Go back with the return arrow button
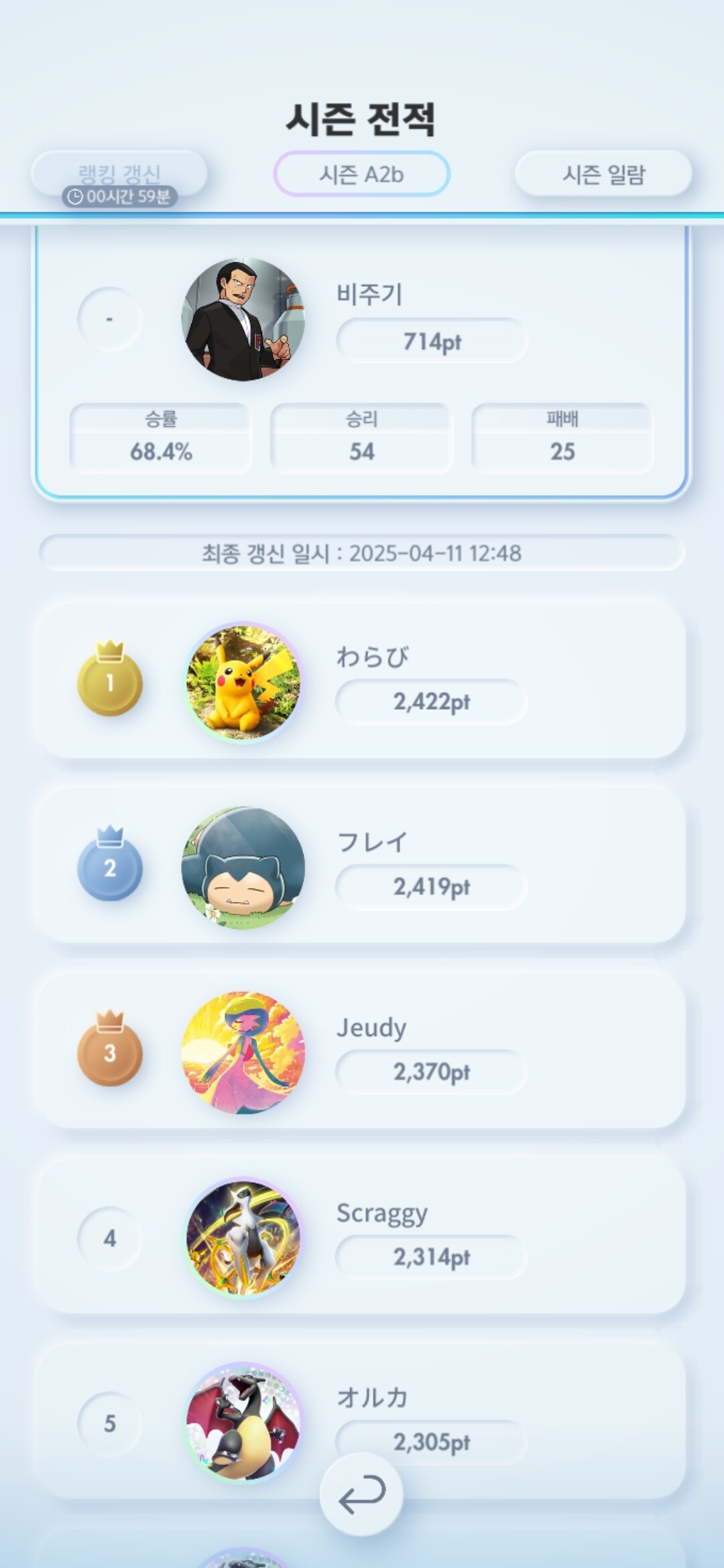This screenshot has height=1568, width=724. point(361,1494)
